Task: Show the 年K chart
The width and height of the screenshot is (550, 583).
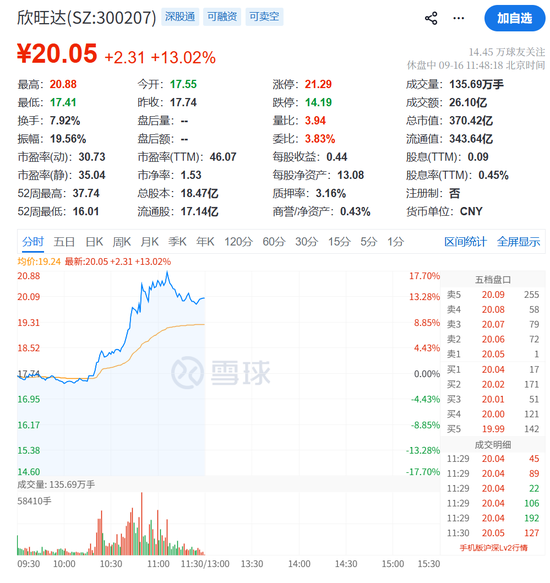Action: [205, 242]
